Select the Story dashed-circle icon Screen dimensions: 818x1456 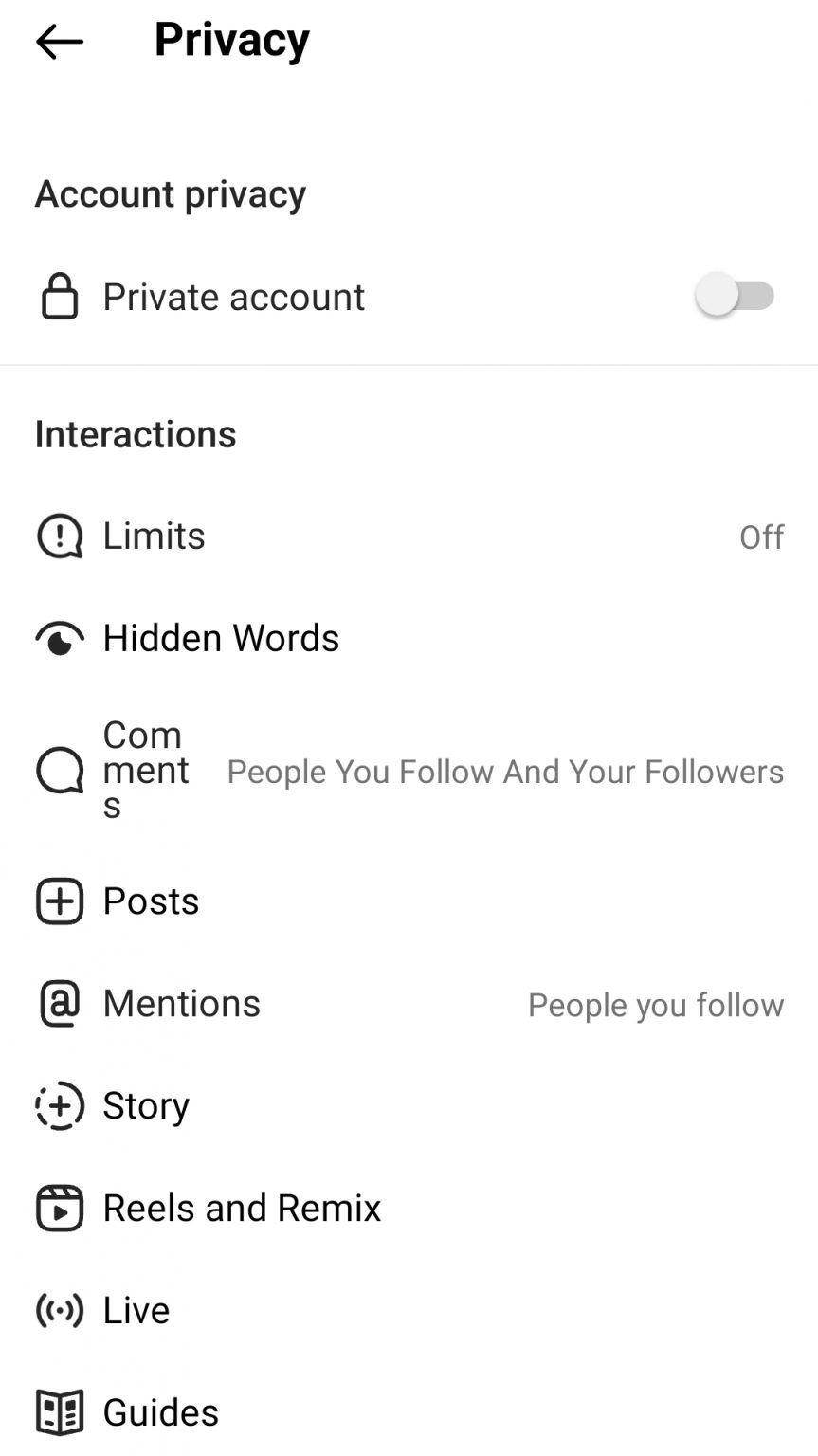coord(59,1106)
